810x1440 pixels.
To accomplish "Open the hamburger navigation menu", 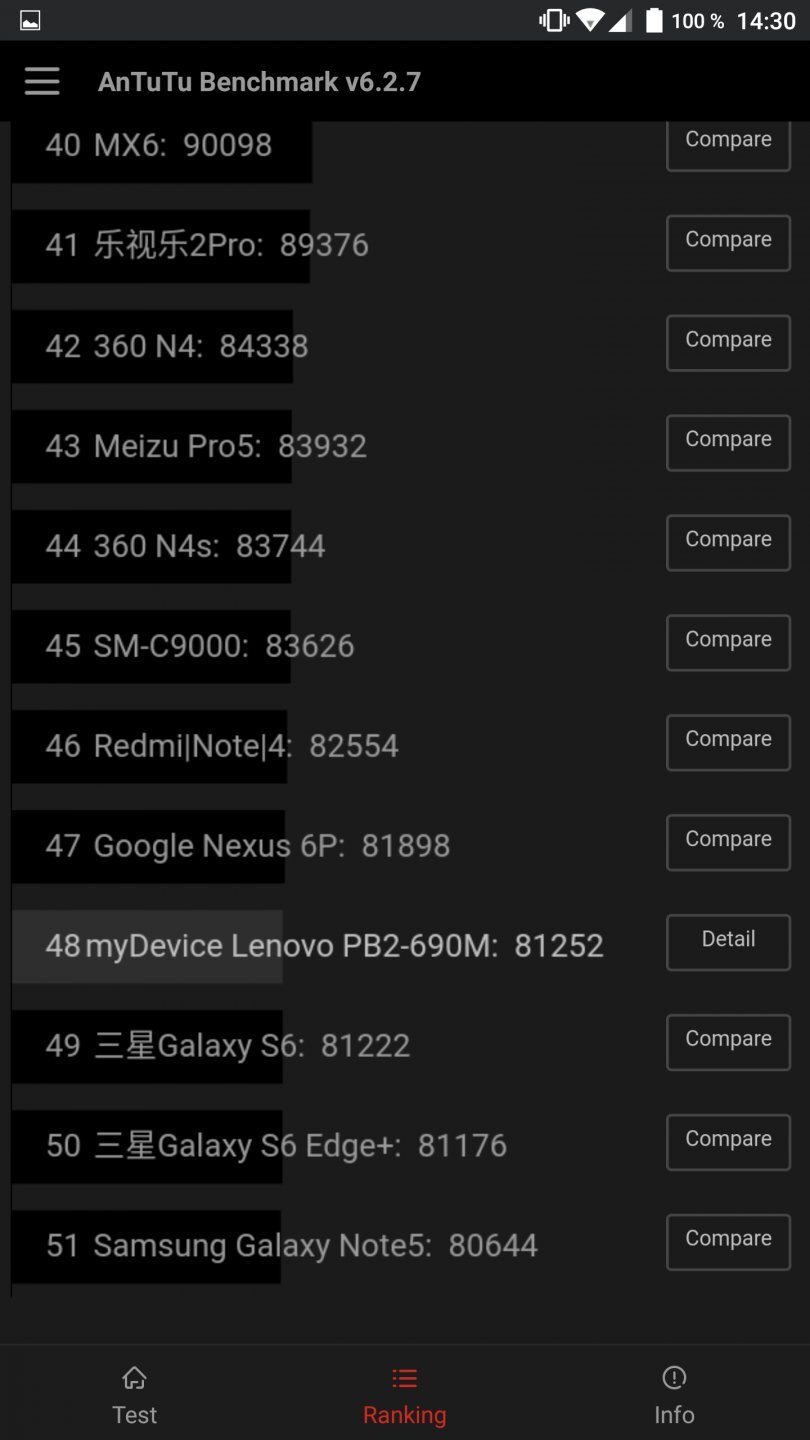I will (41, 81).
